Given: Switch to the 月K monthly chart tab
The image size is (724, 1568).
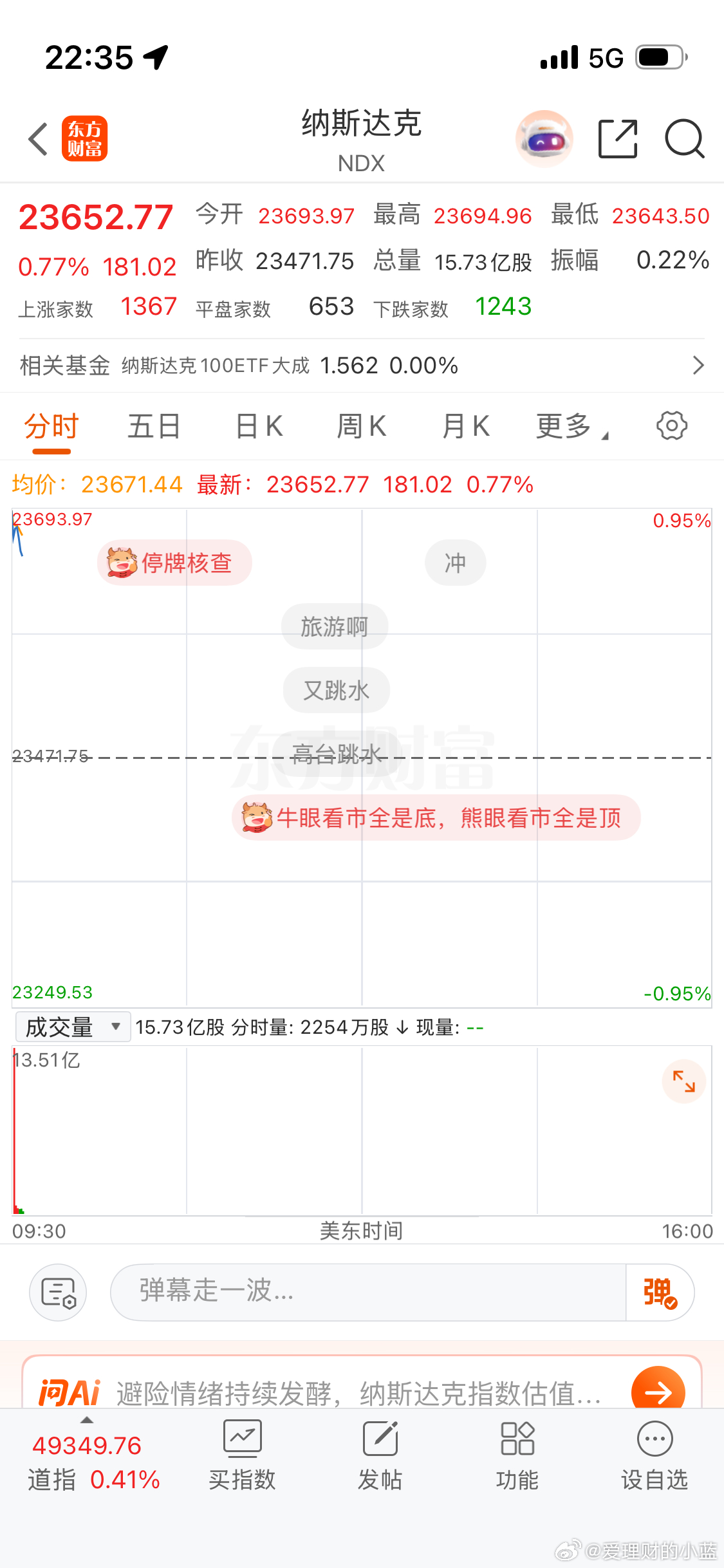Looking at the screenshot, I should (465, 425).
